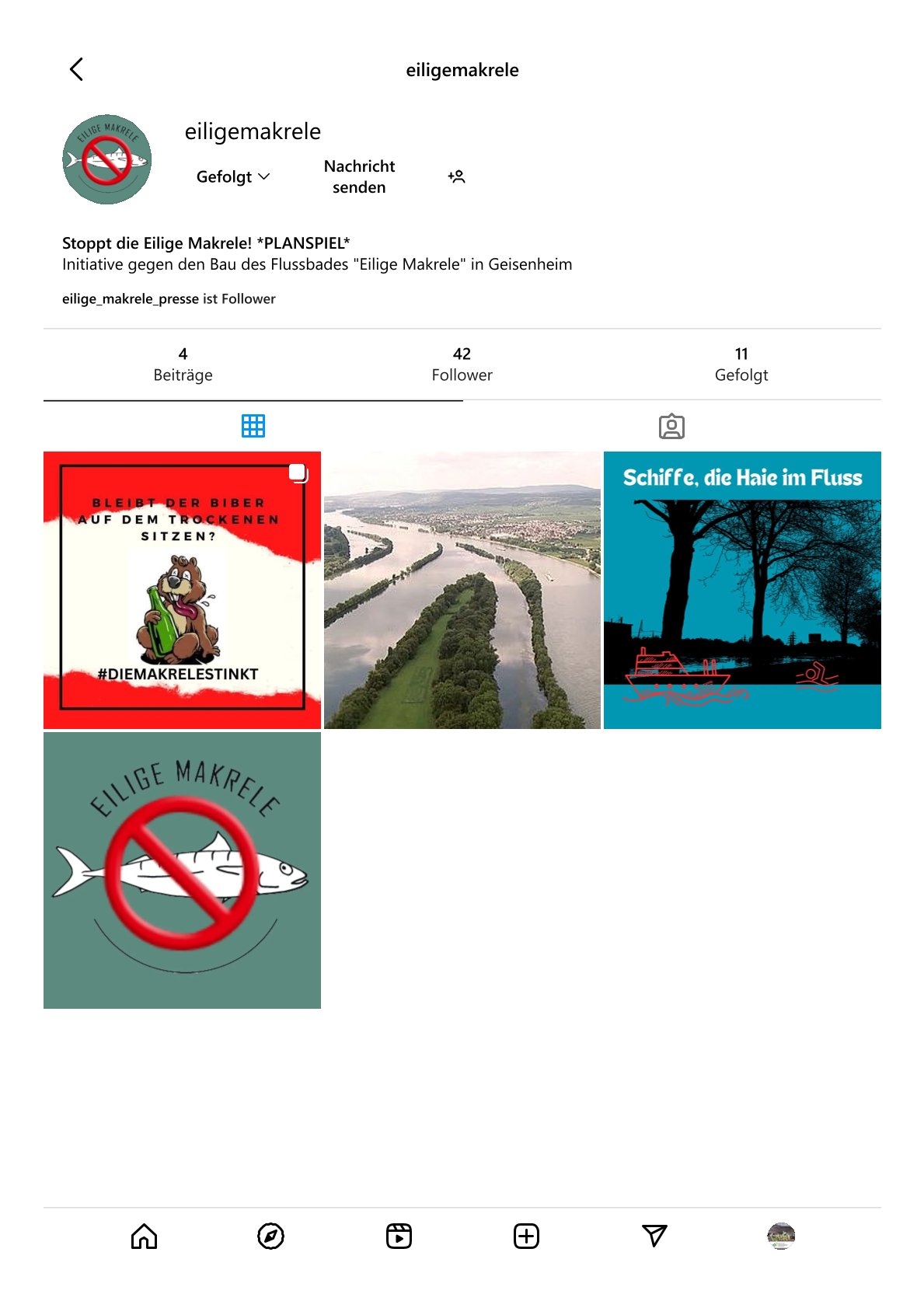924x1308 pixels.
Task: Open eiligemakrele profile picture
Action: click(x=107, y=160)
